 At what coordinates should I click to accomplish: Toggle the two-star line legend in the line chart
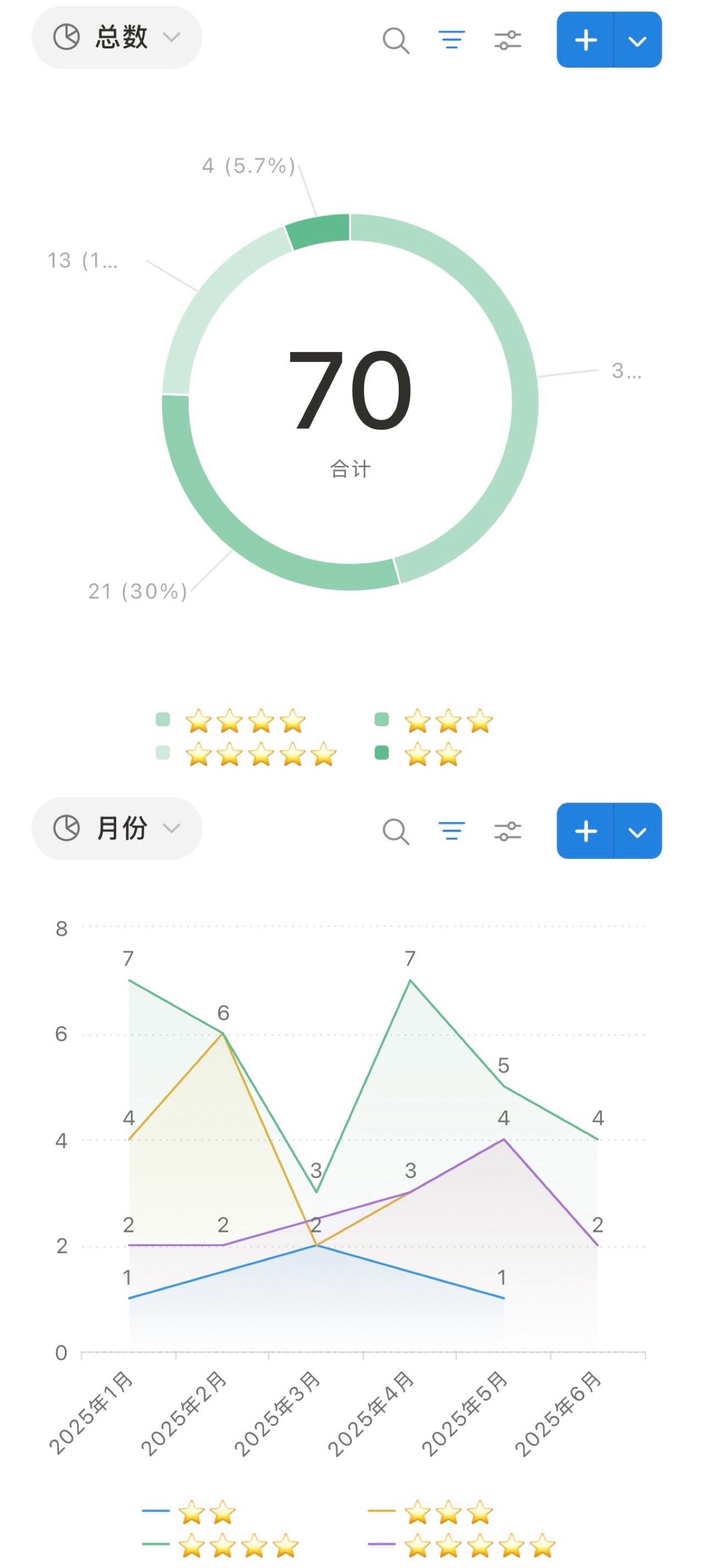(189, 1512)
